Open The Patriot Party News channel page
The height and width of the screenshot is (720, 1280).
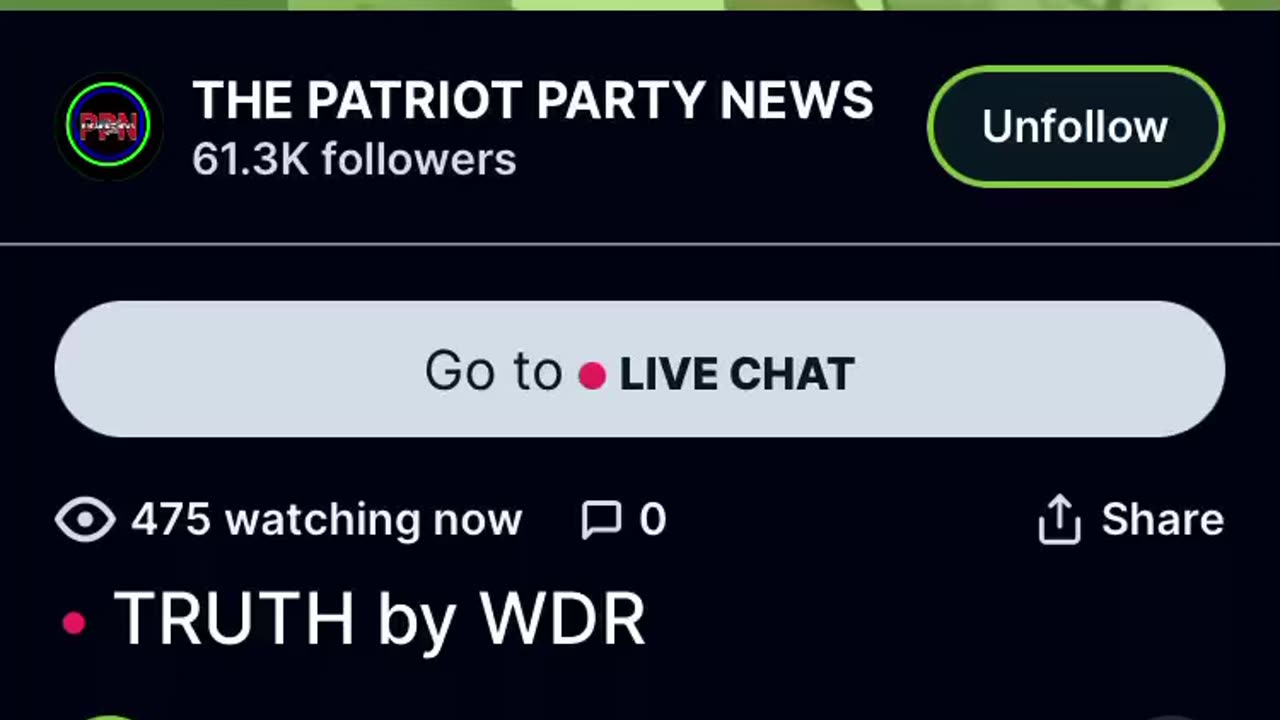pos(532,102)
